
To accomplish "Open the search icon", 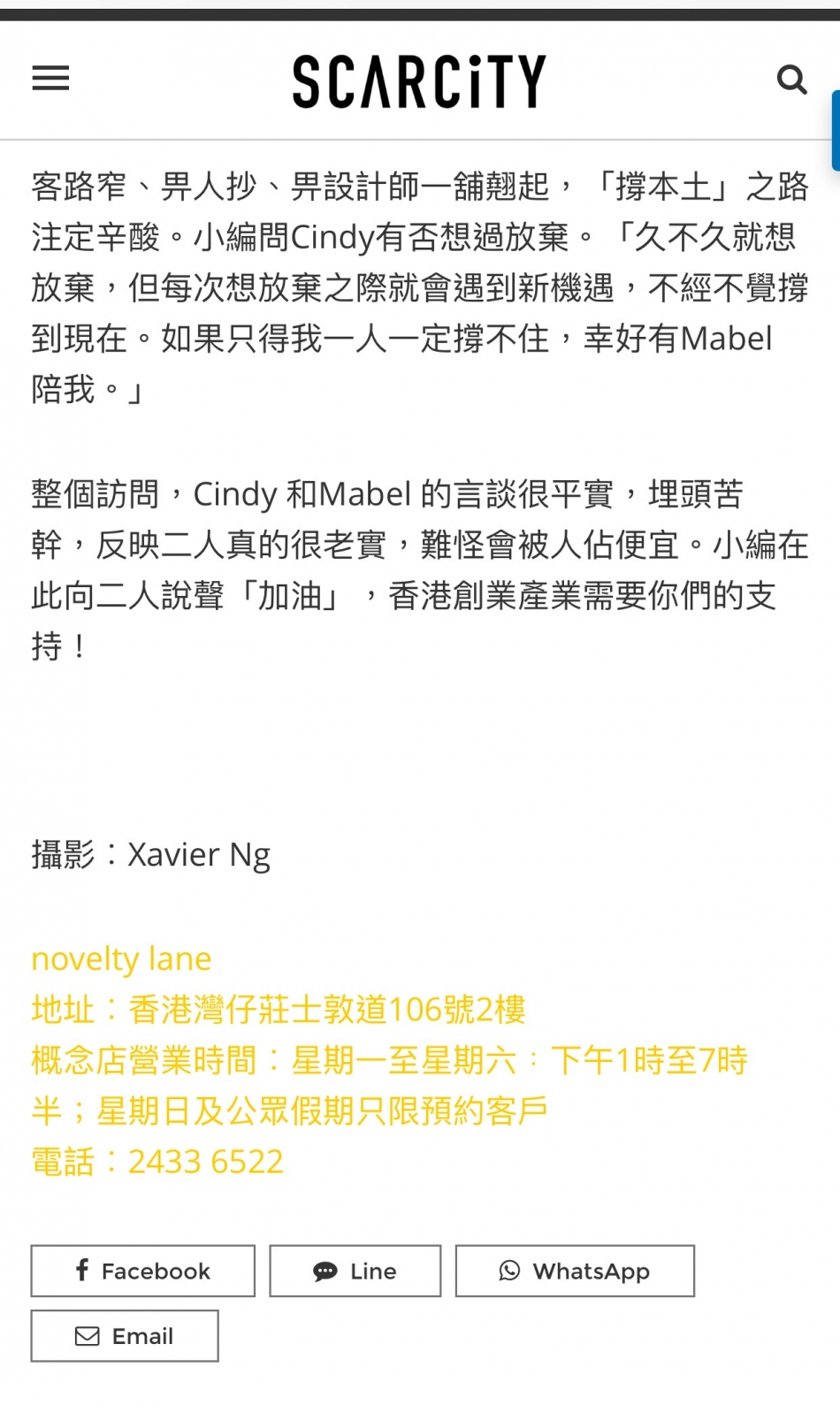I will tap(791, 80).
